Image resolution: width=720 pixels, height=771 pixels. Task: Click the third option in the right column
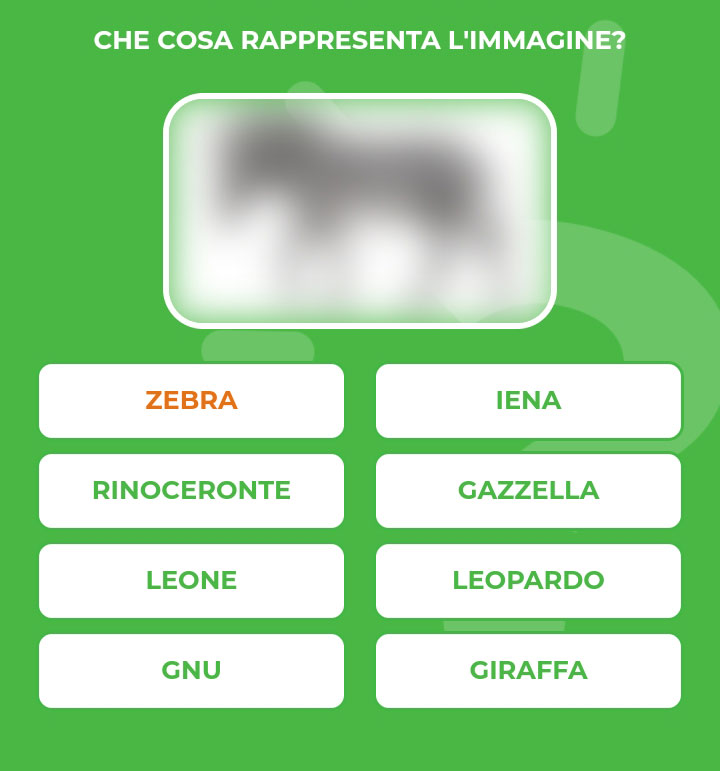click(x=528, y=581)
